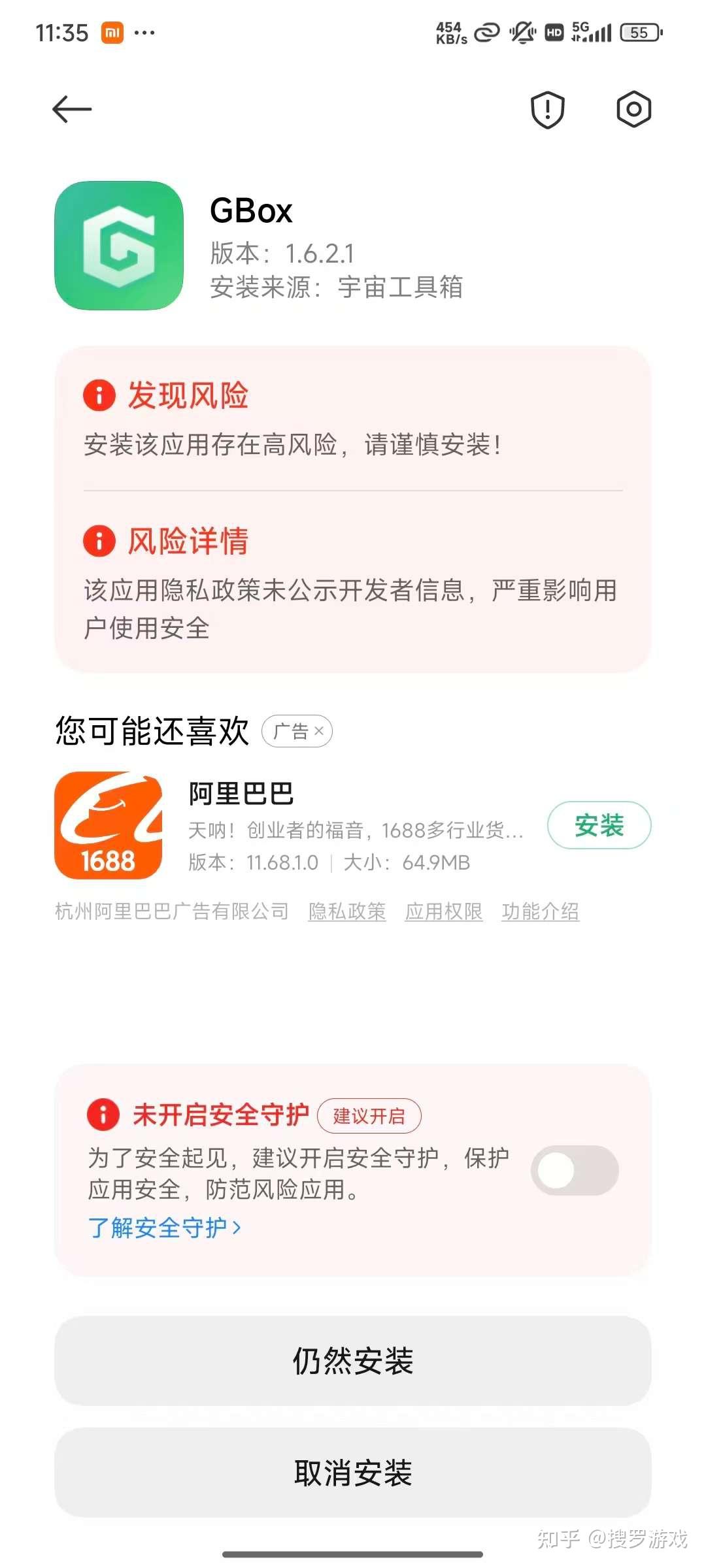
Task: Read the 功能介绍 link
Action: tap(541, 911)
